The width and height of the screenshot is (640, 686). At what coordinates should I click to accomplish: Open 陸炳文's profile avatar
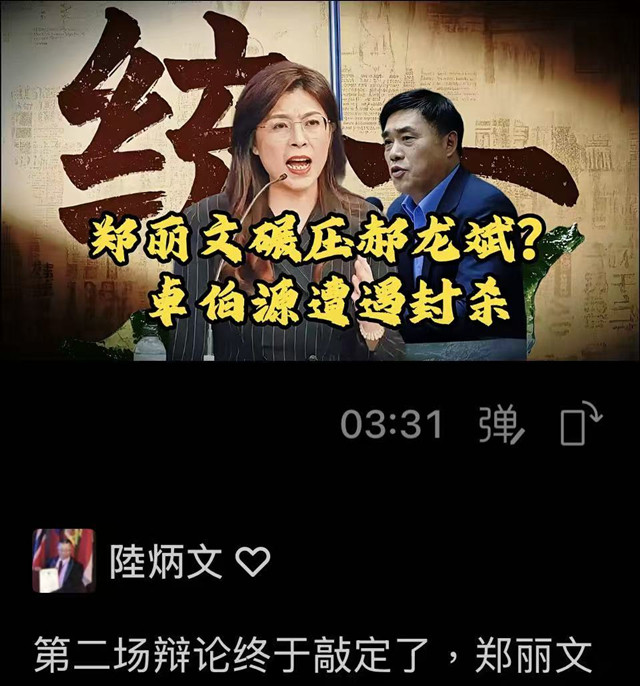click(64, 561)
